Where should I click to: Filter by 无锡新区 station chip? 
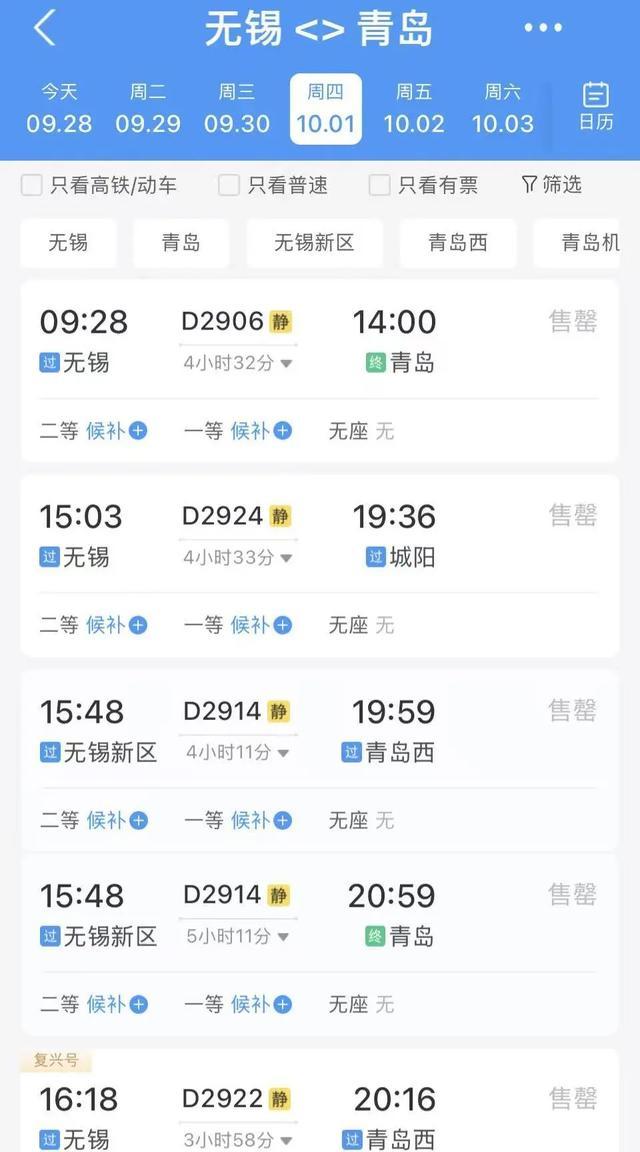click(x=314, y=242)
